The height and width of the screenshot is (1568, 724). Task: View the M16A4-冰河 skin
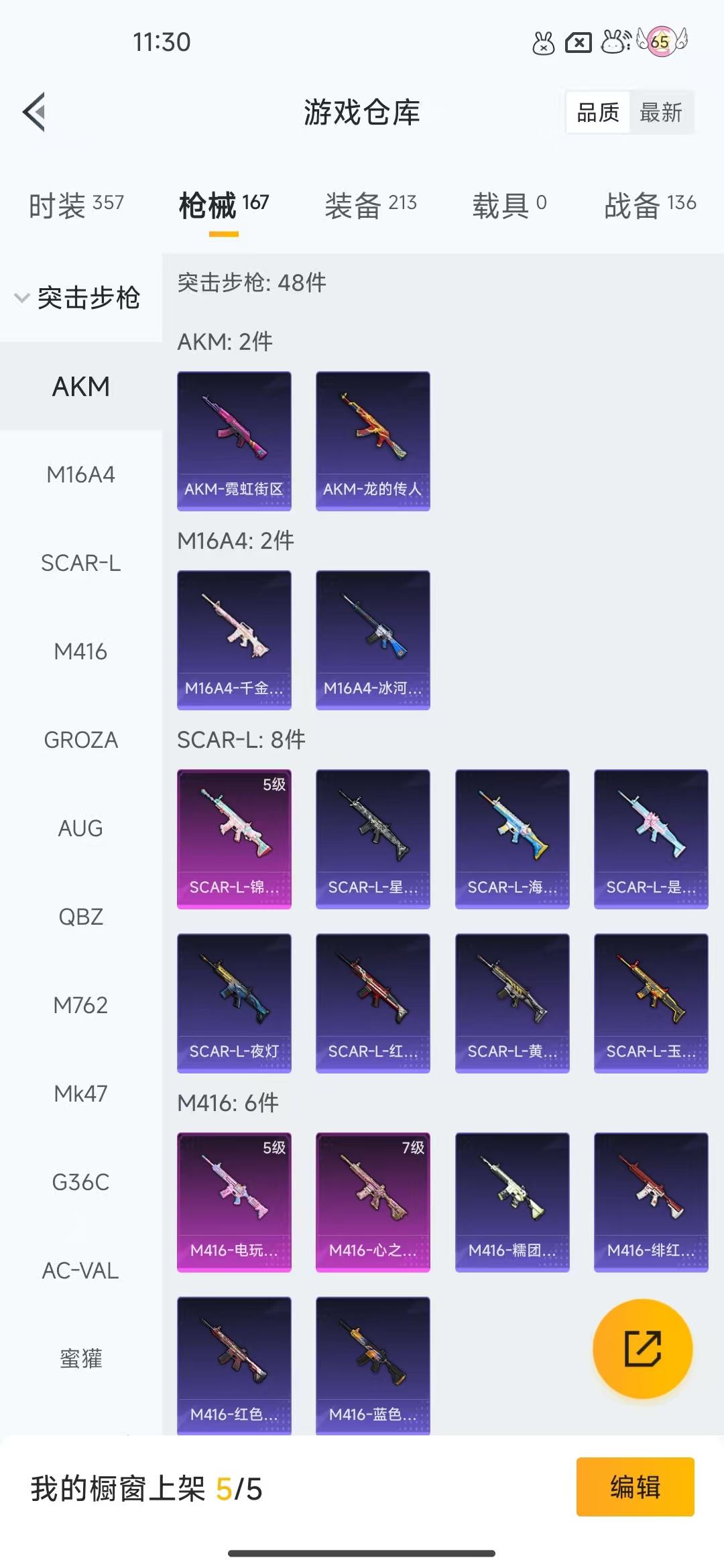tap(373, 640)
